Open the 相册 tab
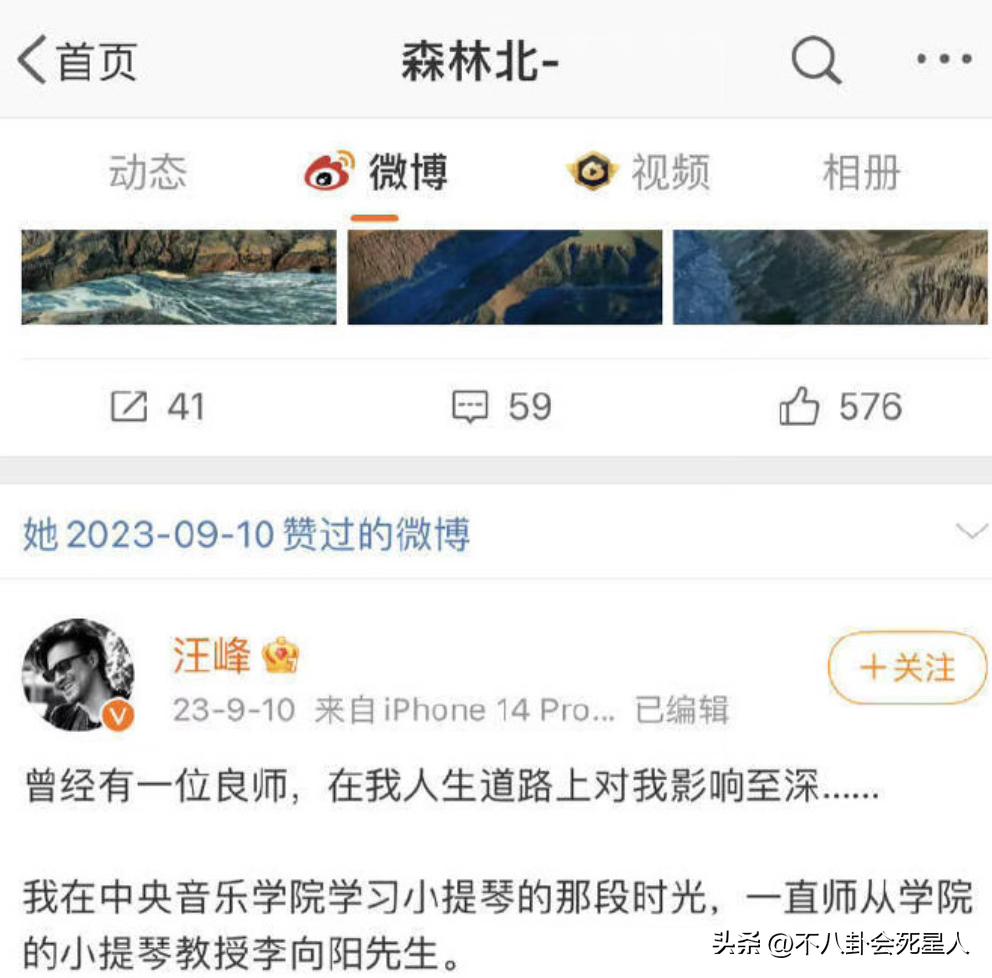 (x=861, y=172)
